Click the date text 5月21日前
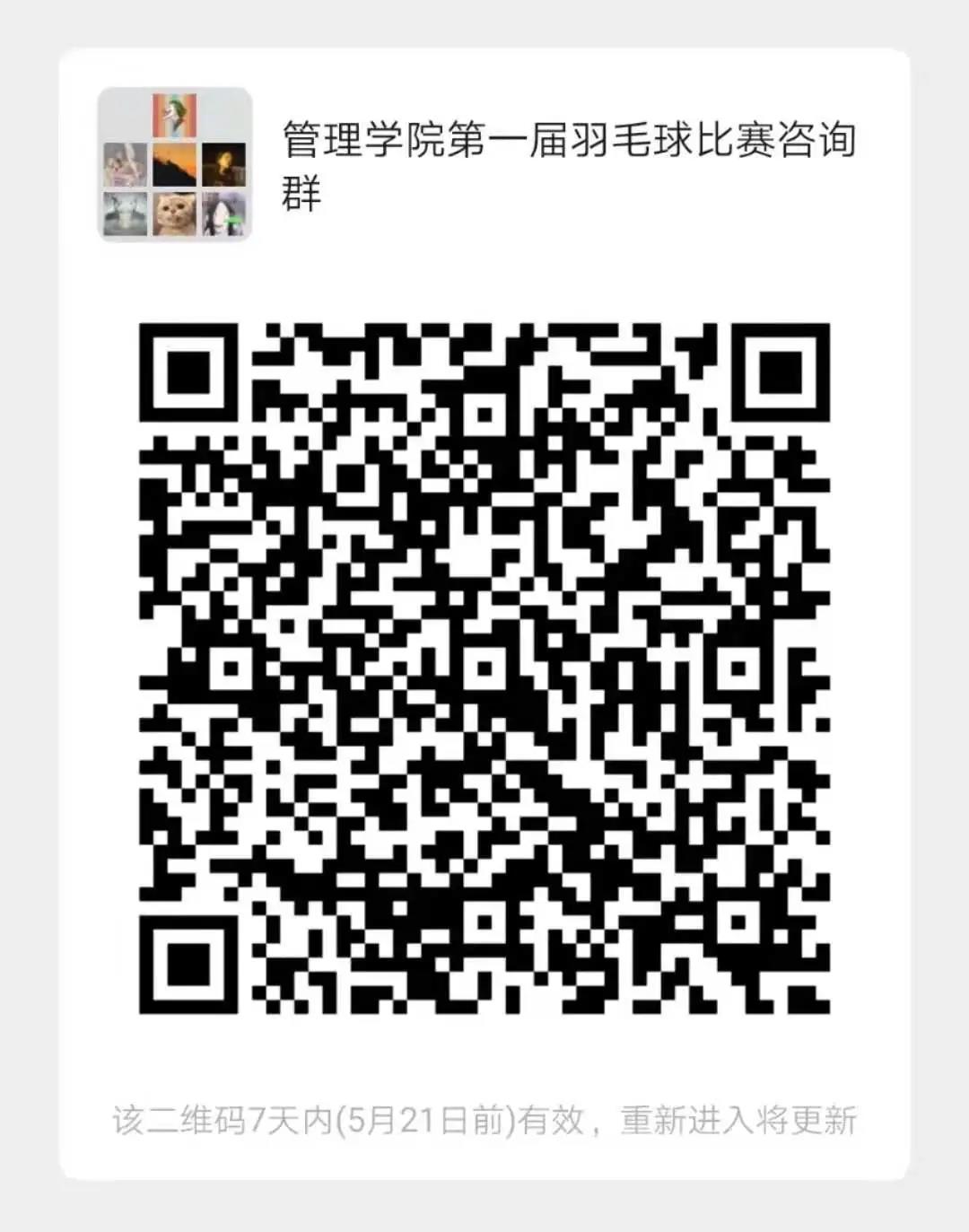This screenshot has width=969, height=1232. coord(429,1117)
